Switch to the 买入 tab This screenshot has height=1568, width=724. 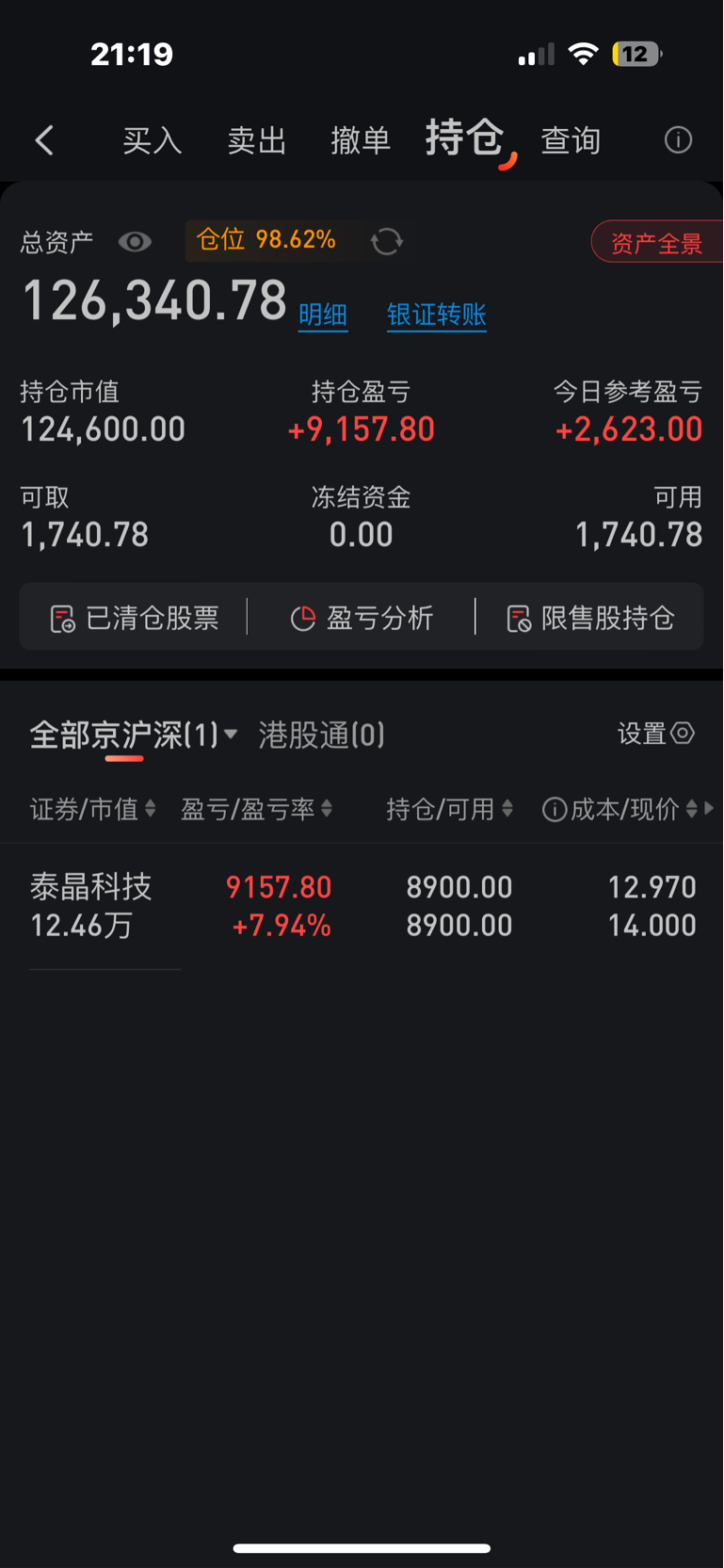[x=153, y=140]
